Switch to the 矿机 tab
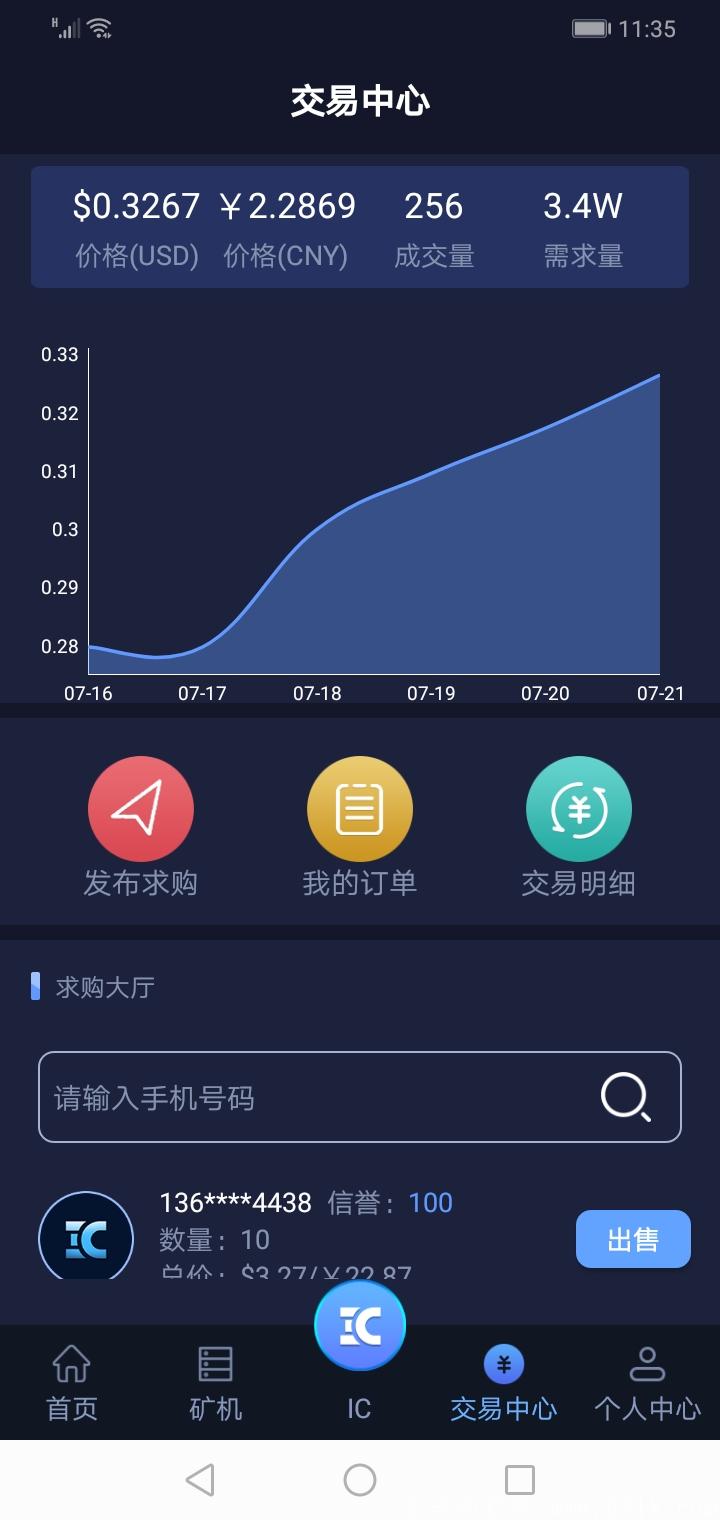The width and height of the screenshot is (720, 1520). 216,1383
